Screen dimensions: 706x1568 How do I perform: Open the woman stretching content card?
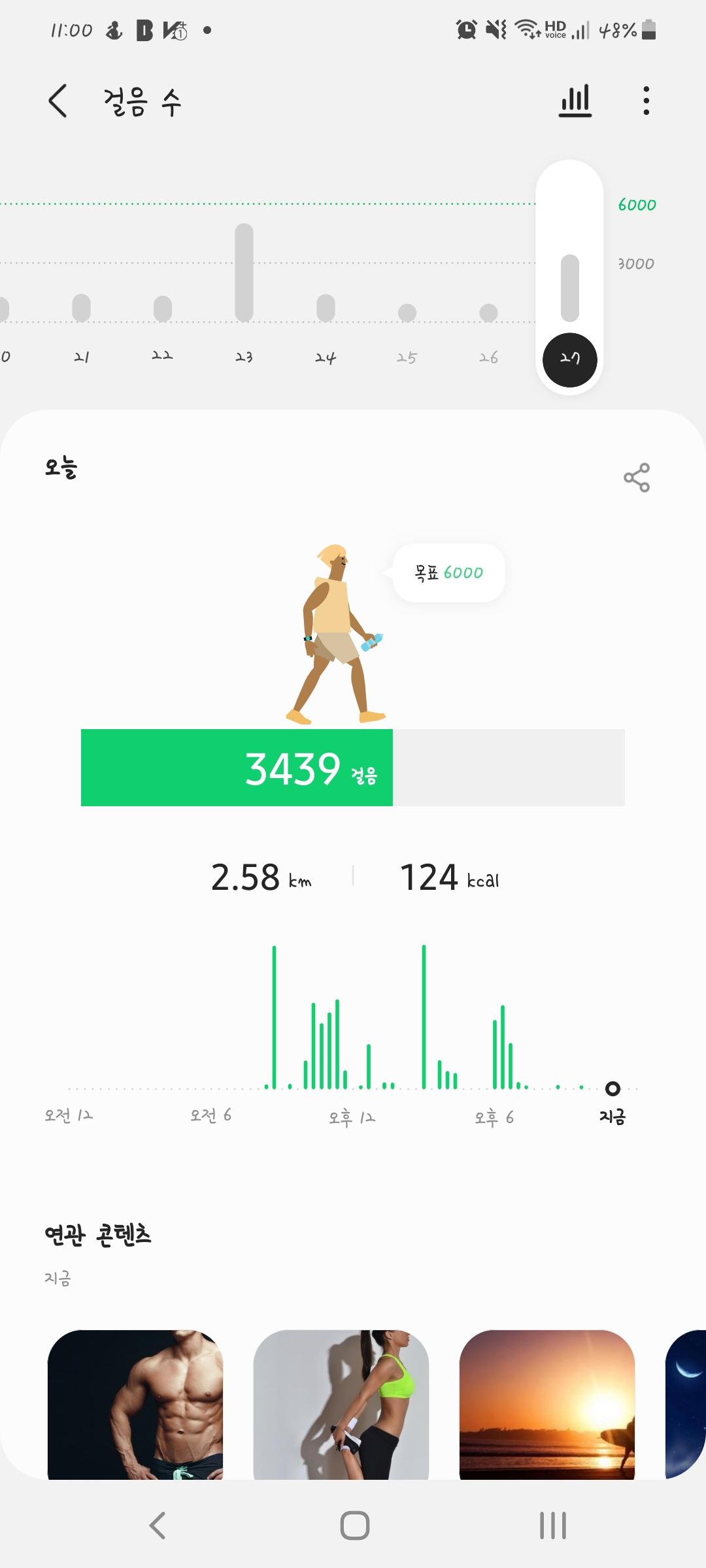click(341, 1403)
